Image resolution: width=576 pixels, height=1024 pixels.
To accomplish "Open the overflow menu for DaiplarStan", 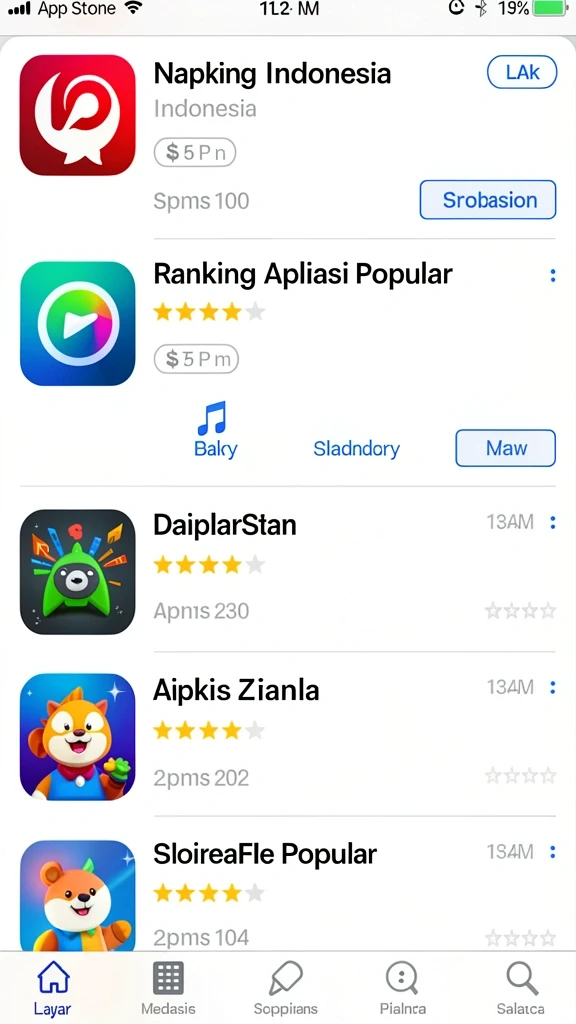I will 552,522.
